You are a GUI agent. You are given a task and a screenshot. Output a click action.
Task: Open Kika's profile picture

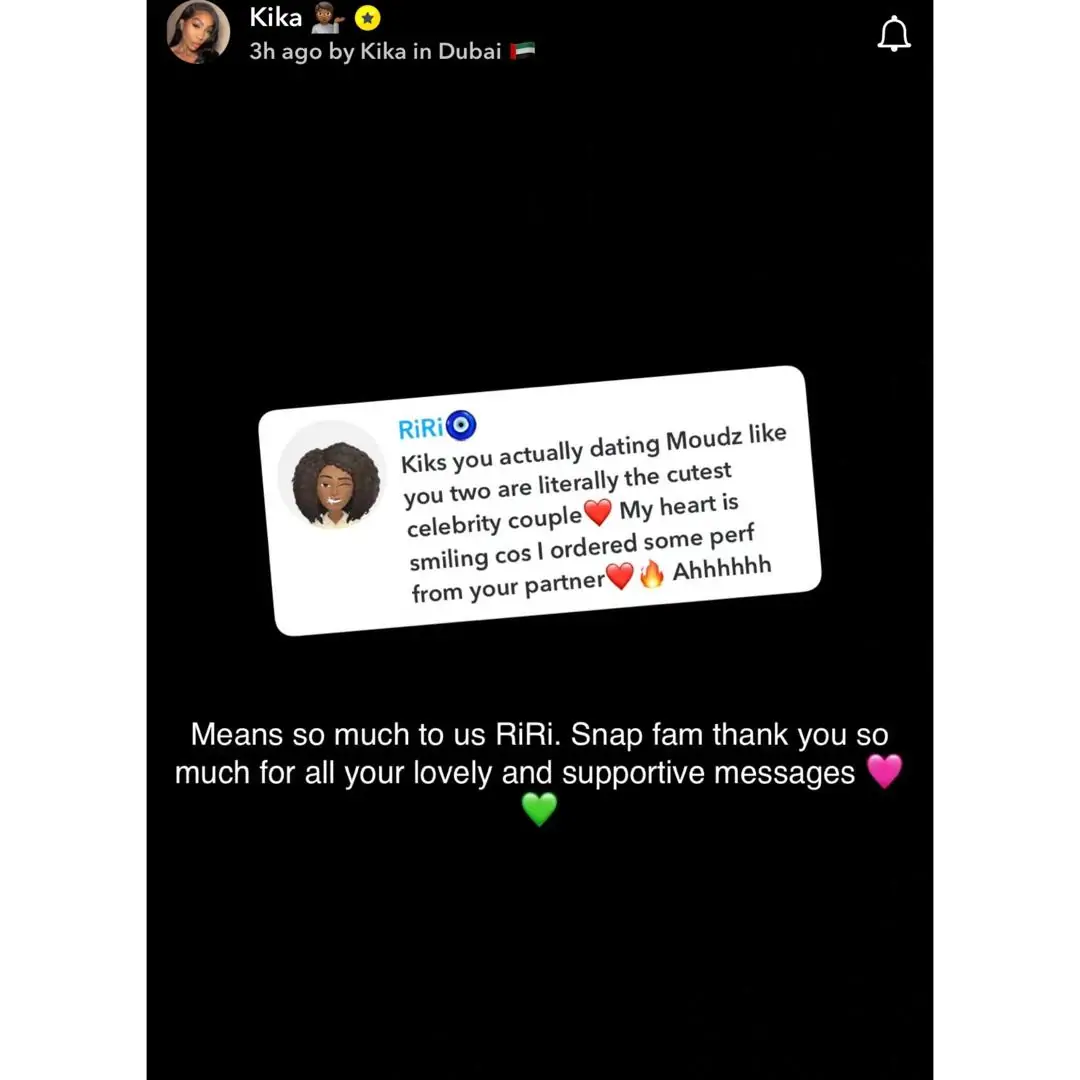point(198,32)
